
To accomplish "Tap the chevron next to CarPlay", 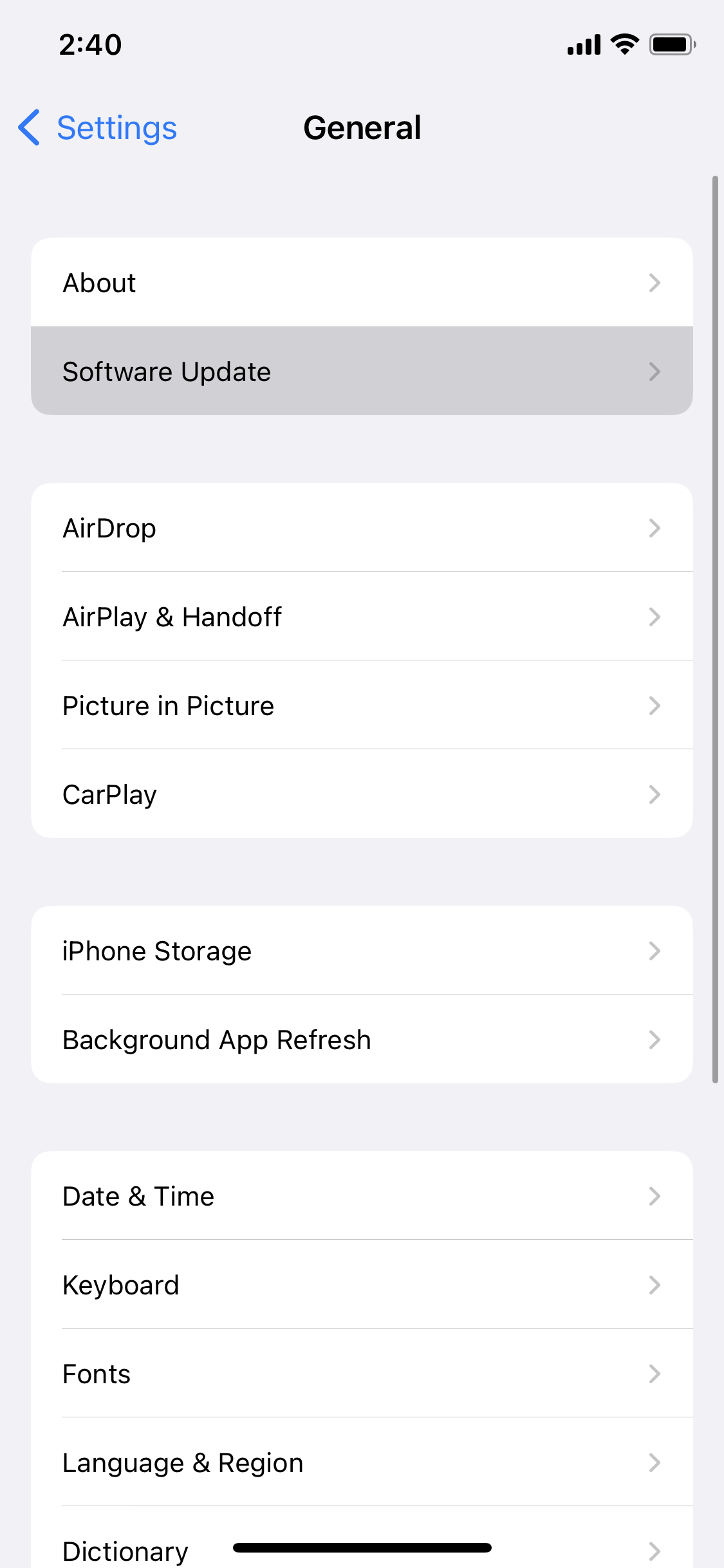I will click(x=655, y=794).
